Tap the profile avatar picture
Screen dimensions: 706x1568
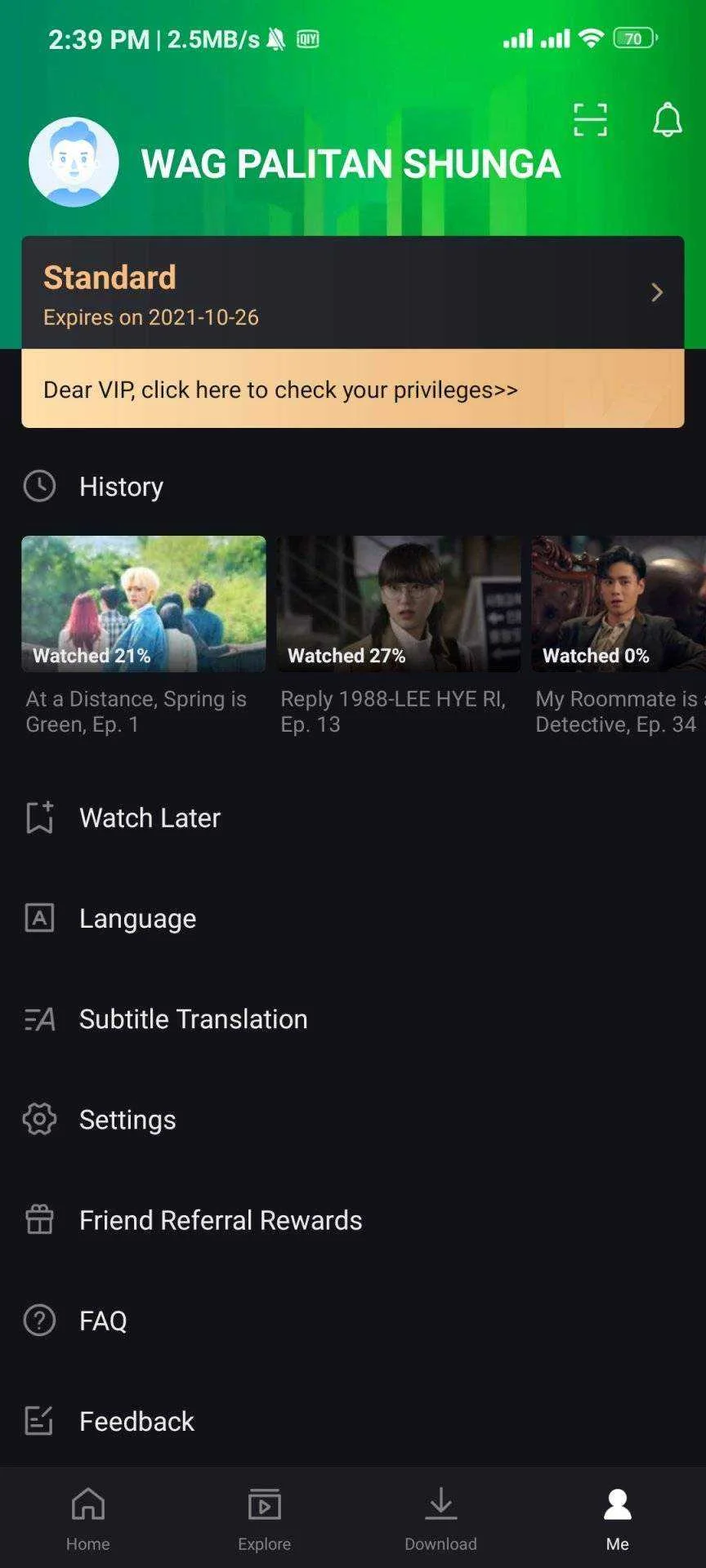point(74,162)
